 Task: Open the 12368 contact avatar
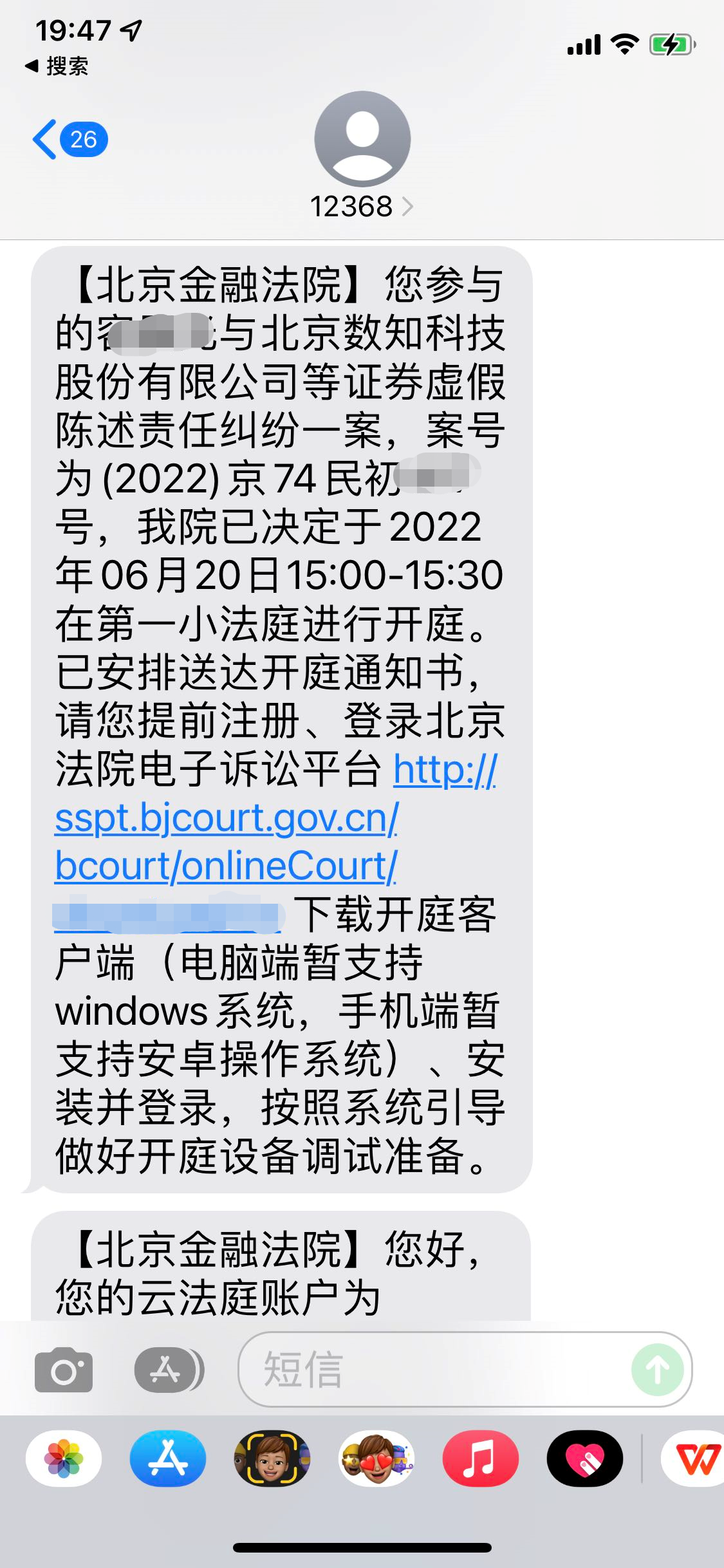362,140
